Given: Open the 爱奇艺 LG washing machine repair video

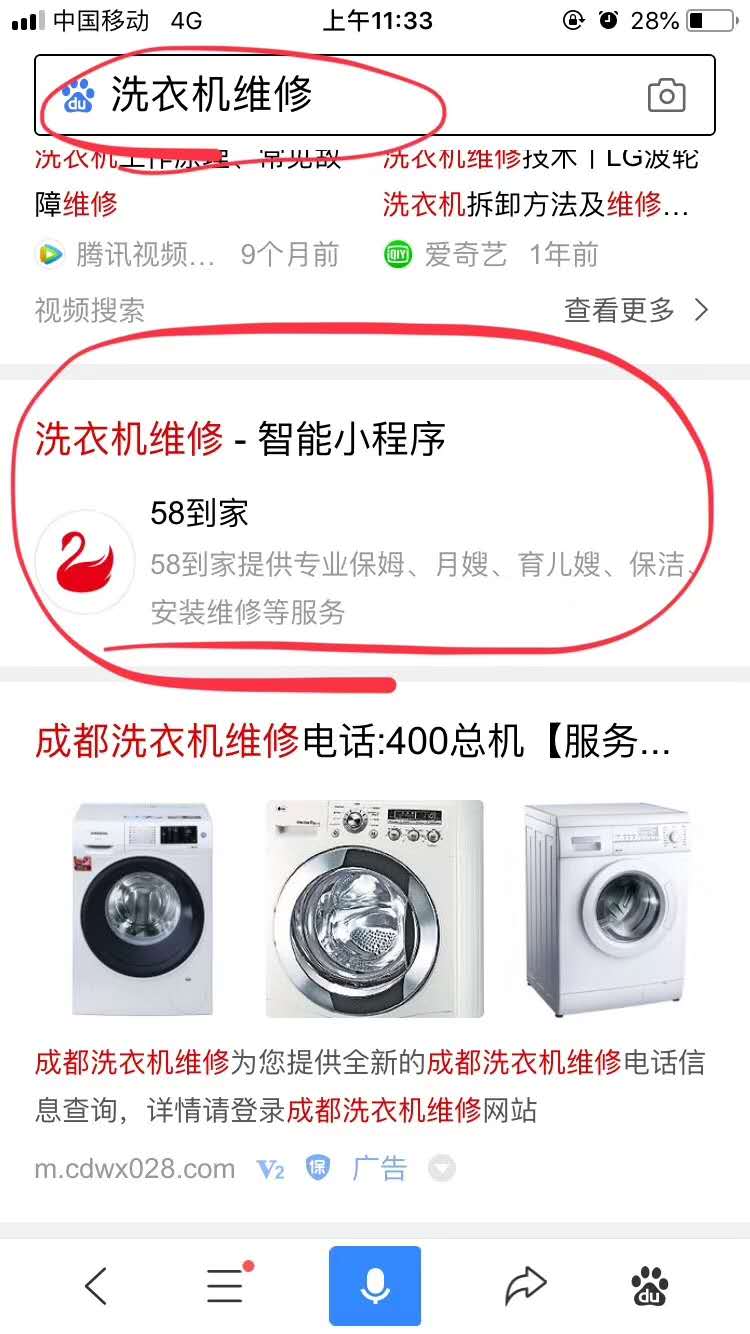Looking at the screenshot, I should click(541, 207).
